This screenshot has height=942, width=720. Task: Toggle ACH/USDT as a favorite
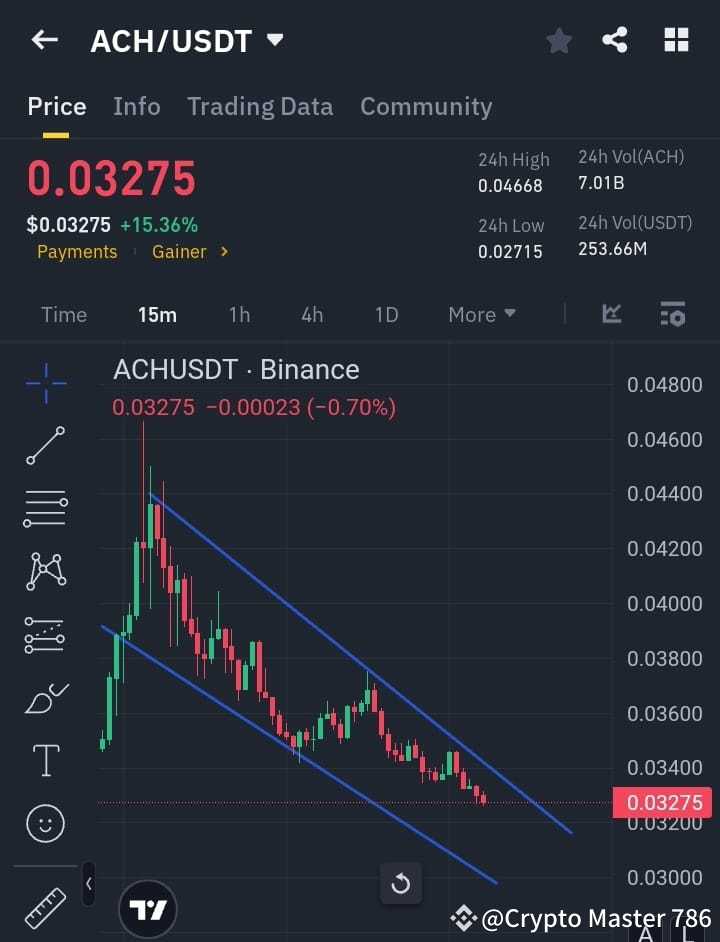pyautogui.click(x=559, y=40)
